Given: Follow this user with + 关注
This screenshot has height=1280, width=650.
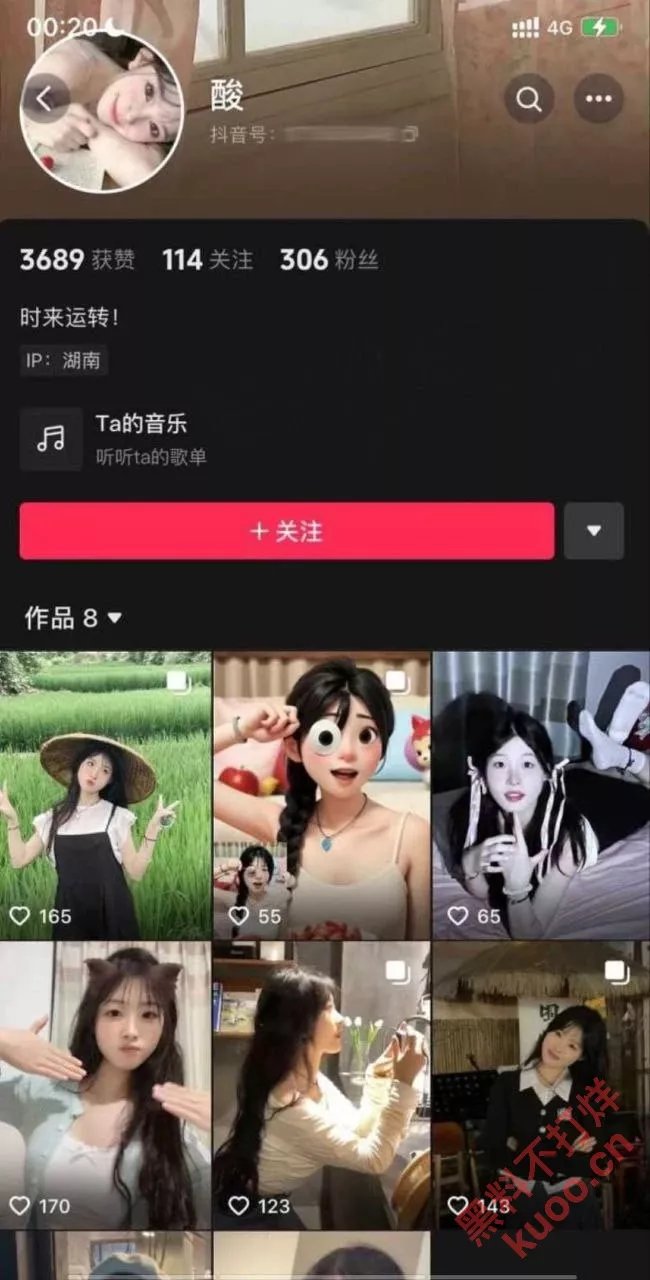Looking at the screenshot, I should point(286,531).
